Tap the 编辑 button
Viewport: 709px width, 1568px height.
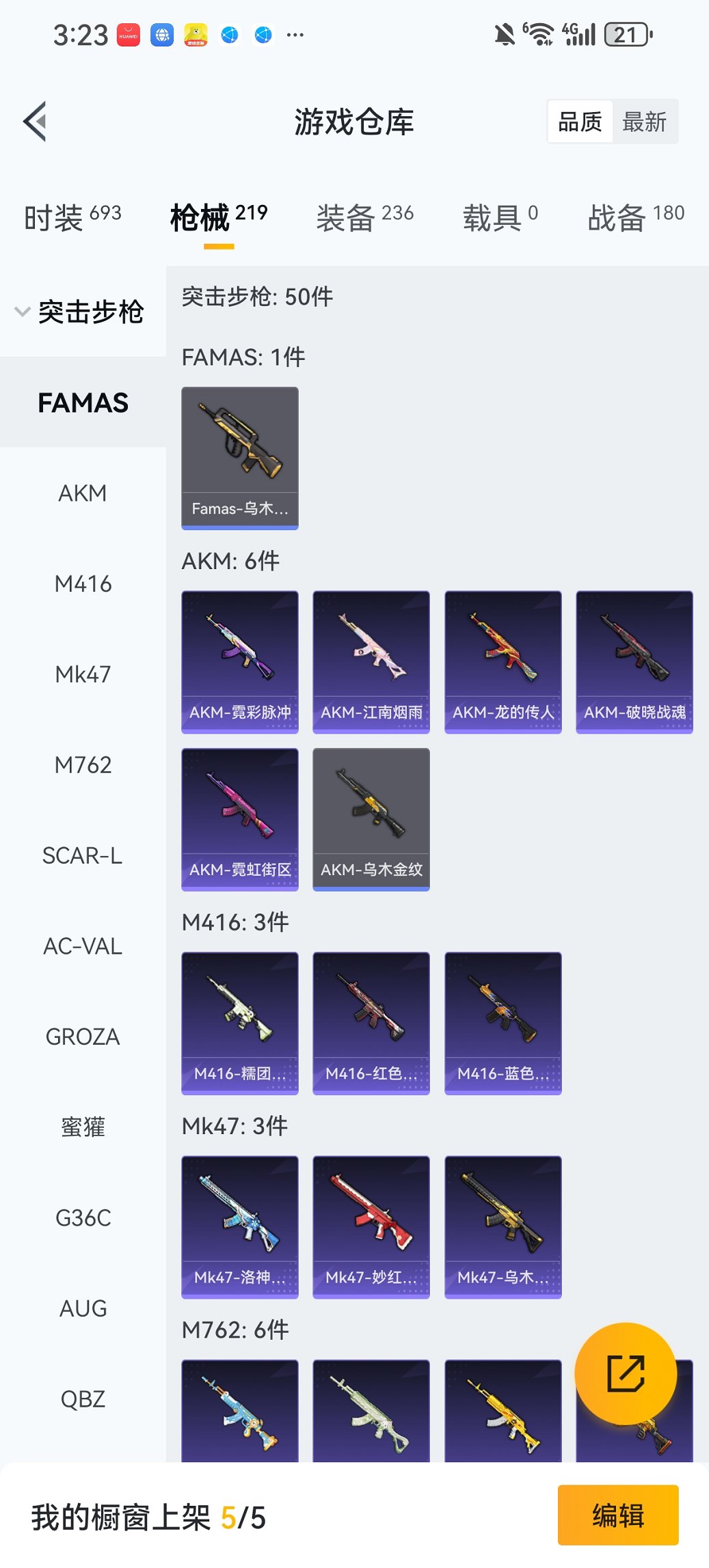coord(617,1515)
